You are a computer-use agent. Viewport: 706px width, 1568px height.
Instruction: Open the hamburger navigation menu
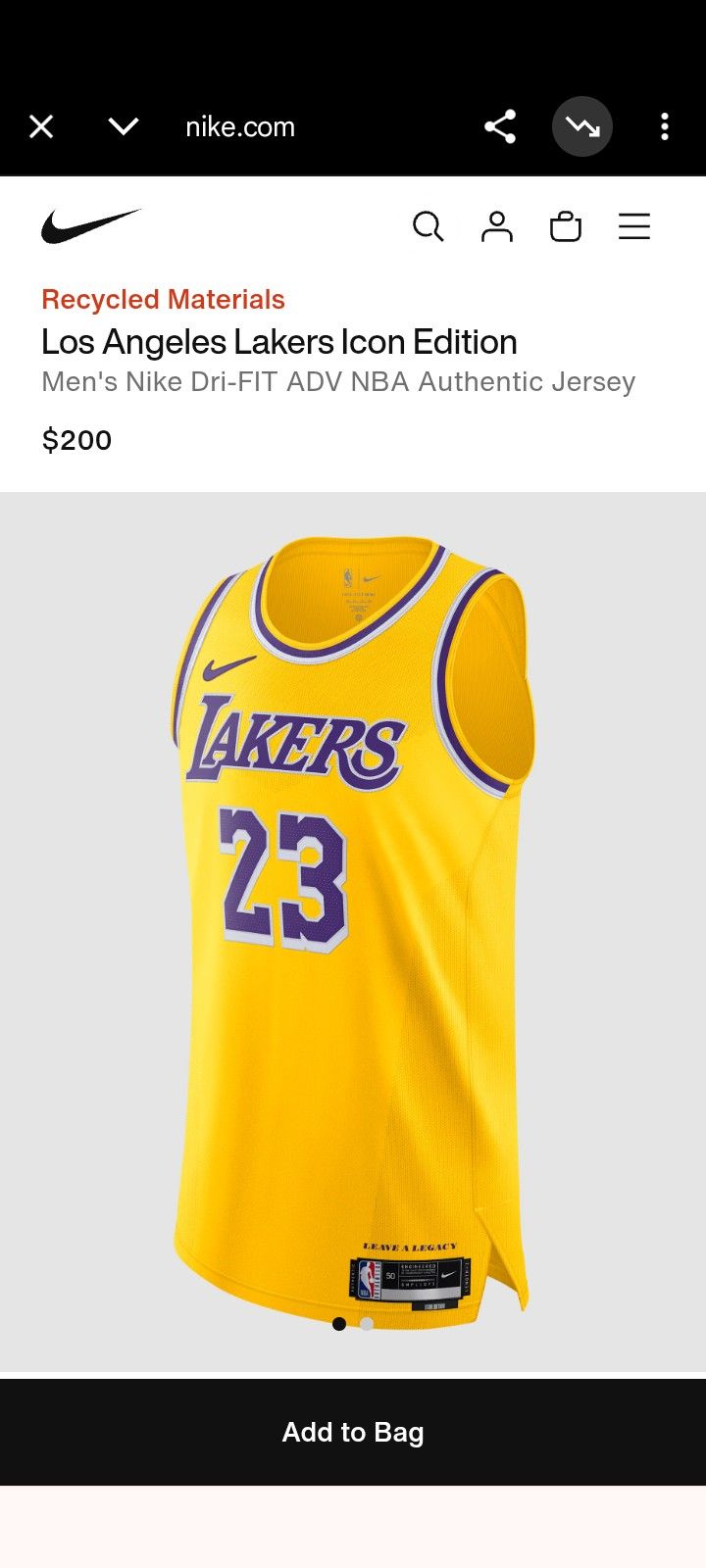click(634, 226)
